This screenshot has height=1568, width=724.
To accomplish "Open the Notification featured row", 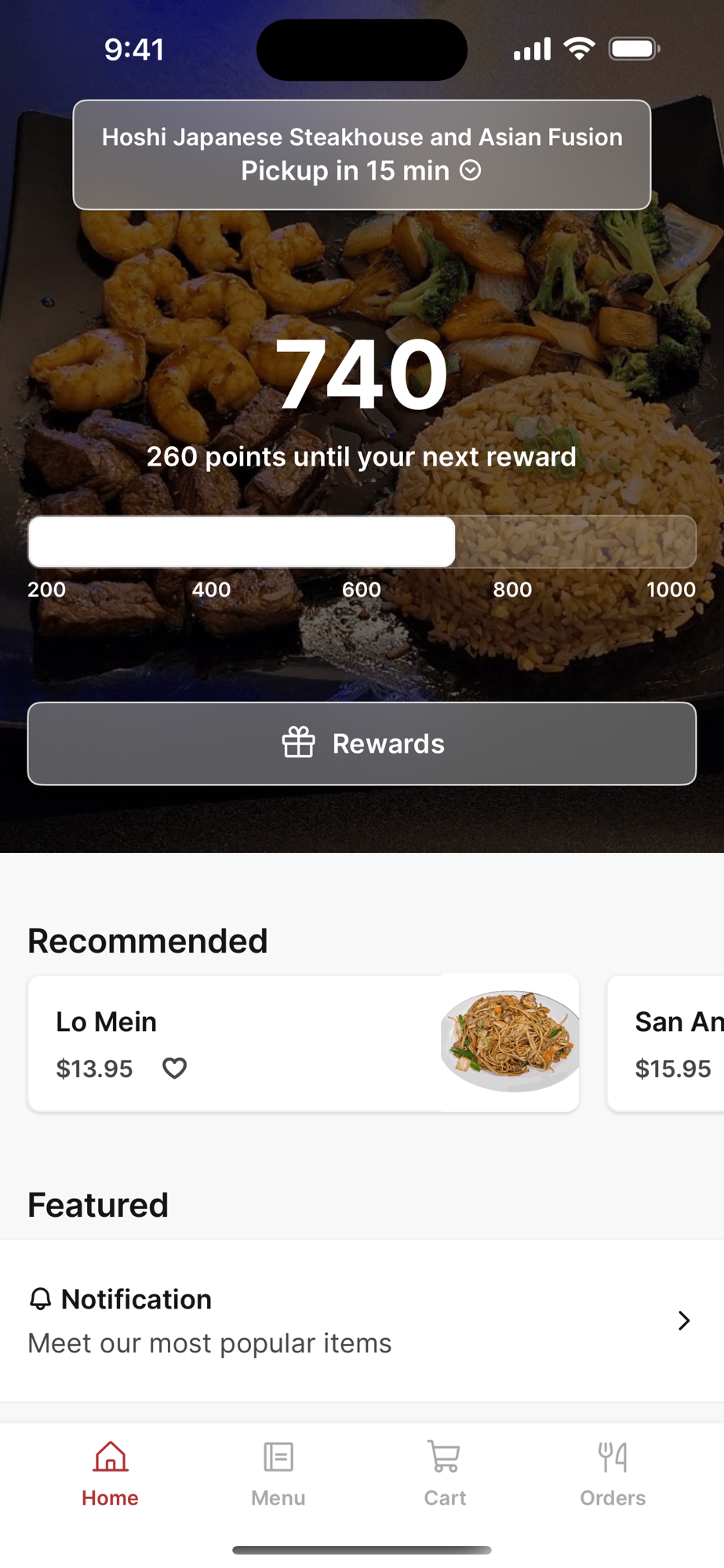I will click(362, 1321).
